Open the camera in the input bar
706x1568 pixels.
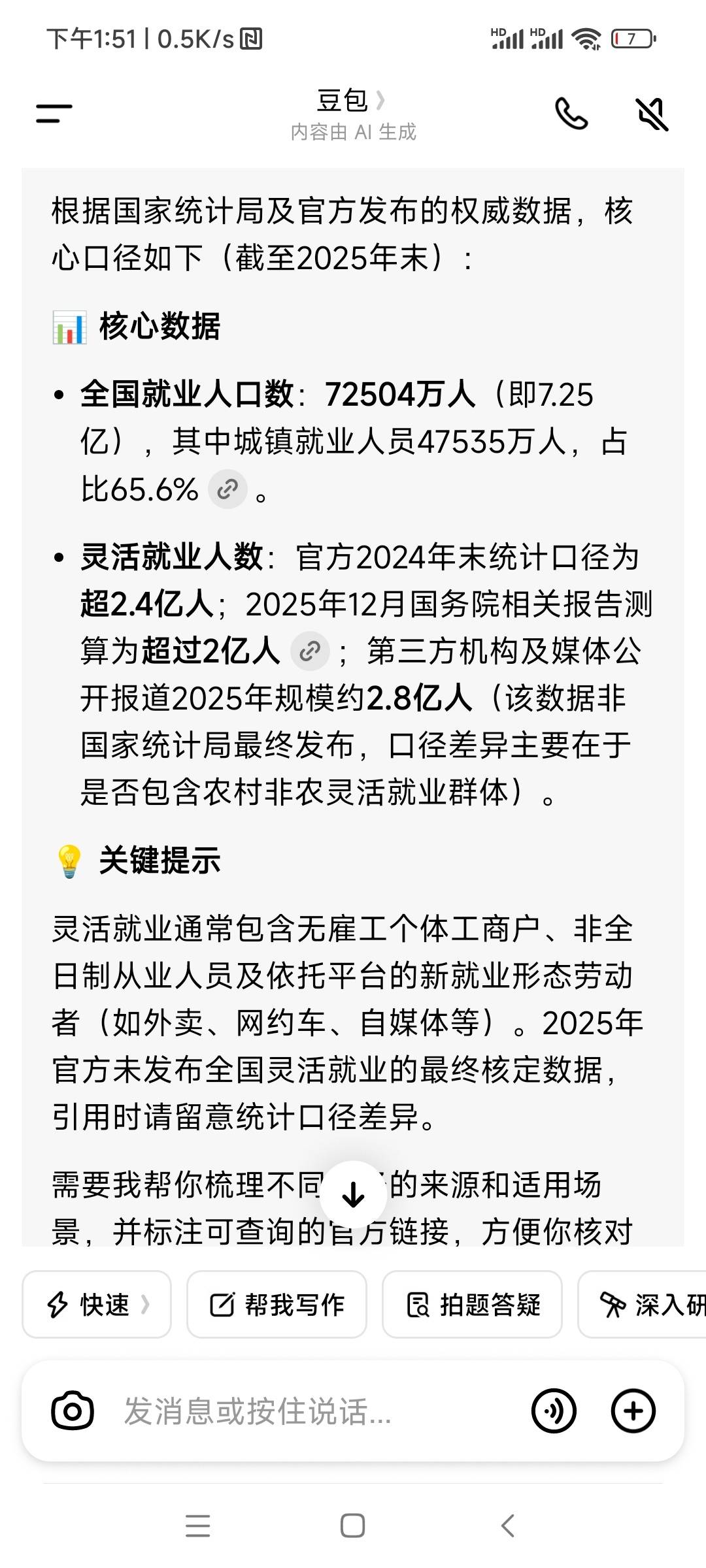pos(73,1411)
